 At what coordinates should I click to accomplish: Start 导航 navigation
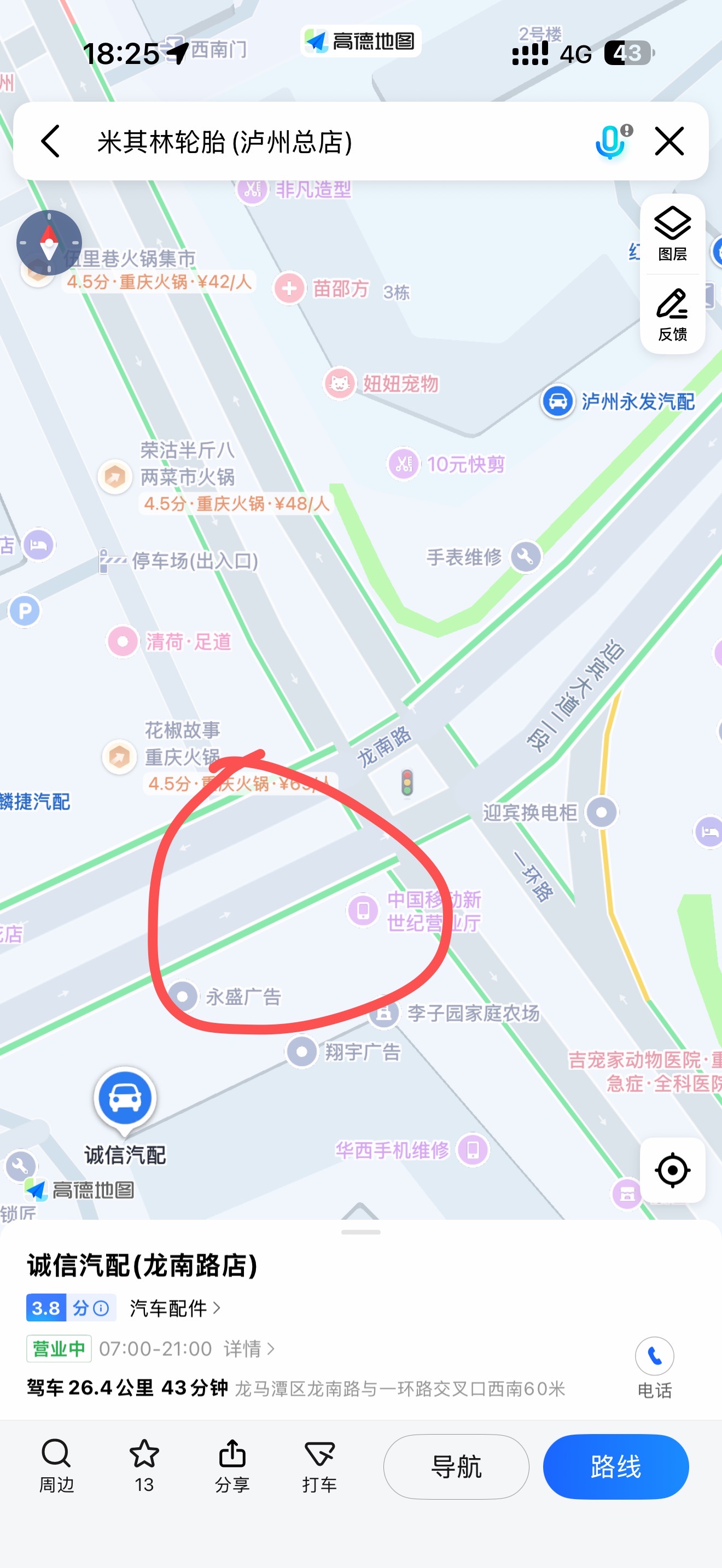pos(456,1466)
